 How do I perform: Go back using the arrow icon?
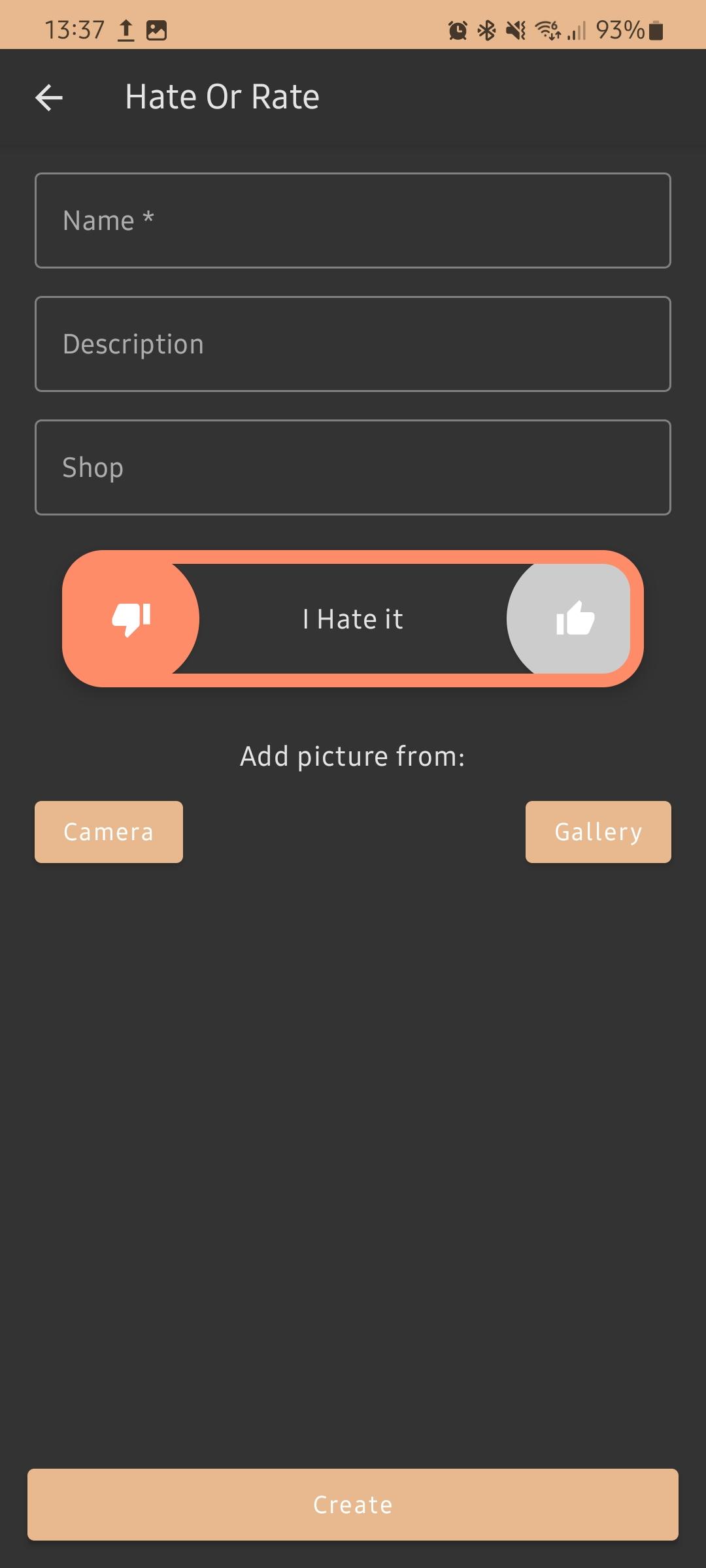click(49, 98)
